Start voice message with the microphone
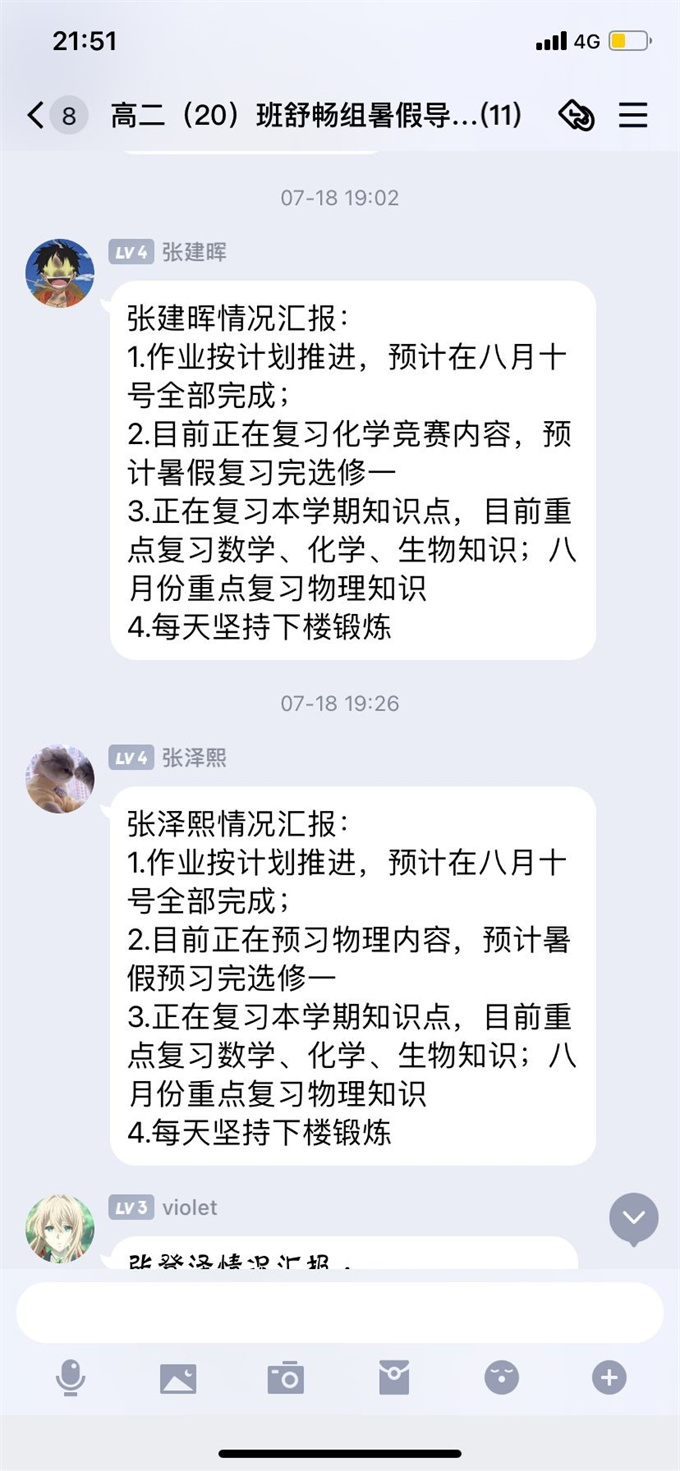The height and width of the screenshot is (1471, 680). [69, 1378]
